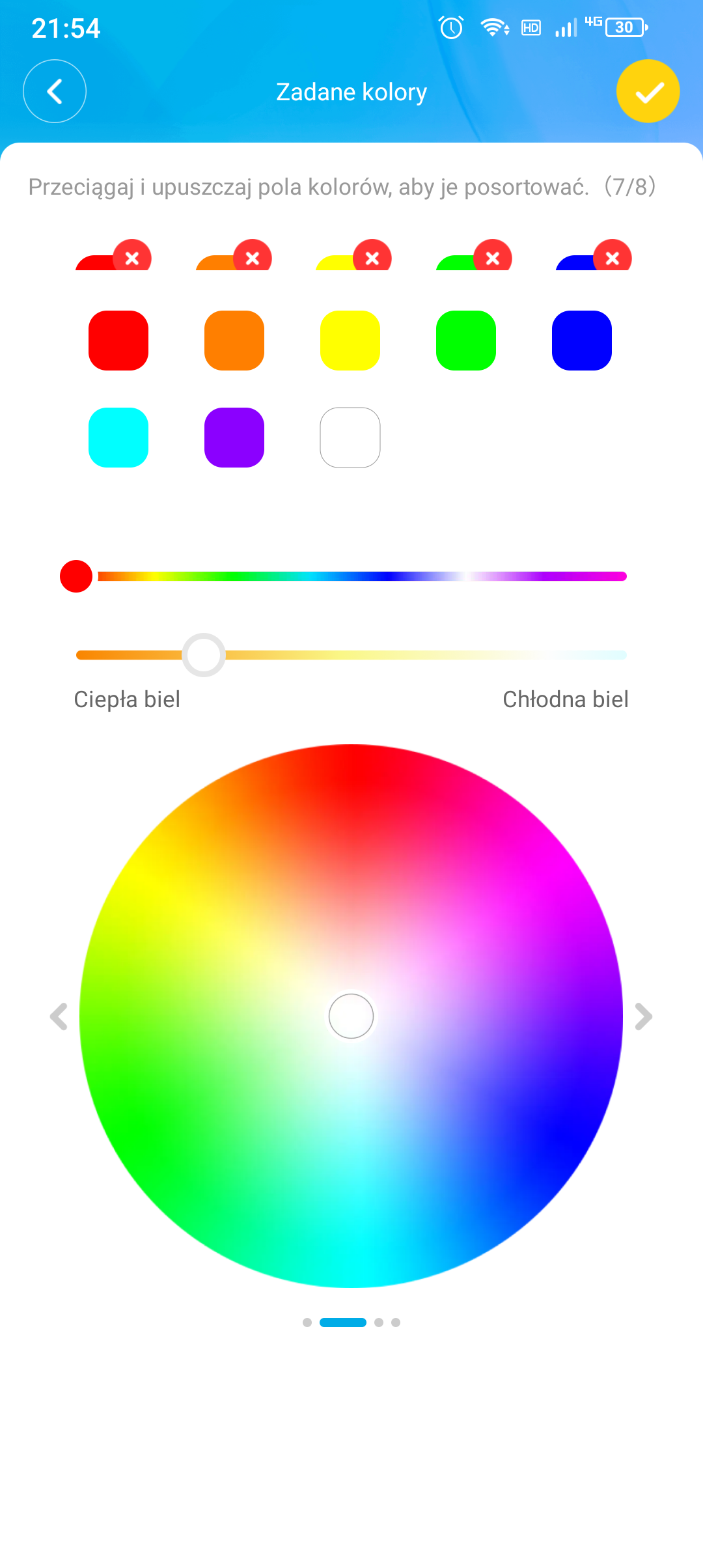Delete the yellow preset color
Screen dimensions: 703x1568
[x=372, y=259]
